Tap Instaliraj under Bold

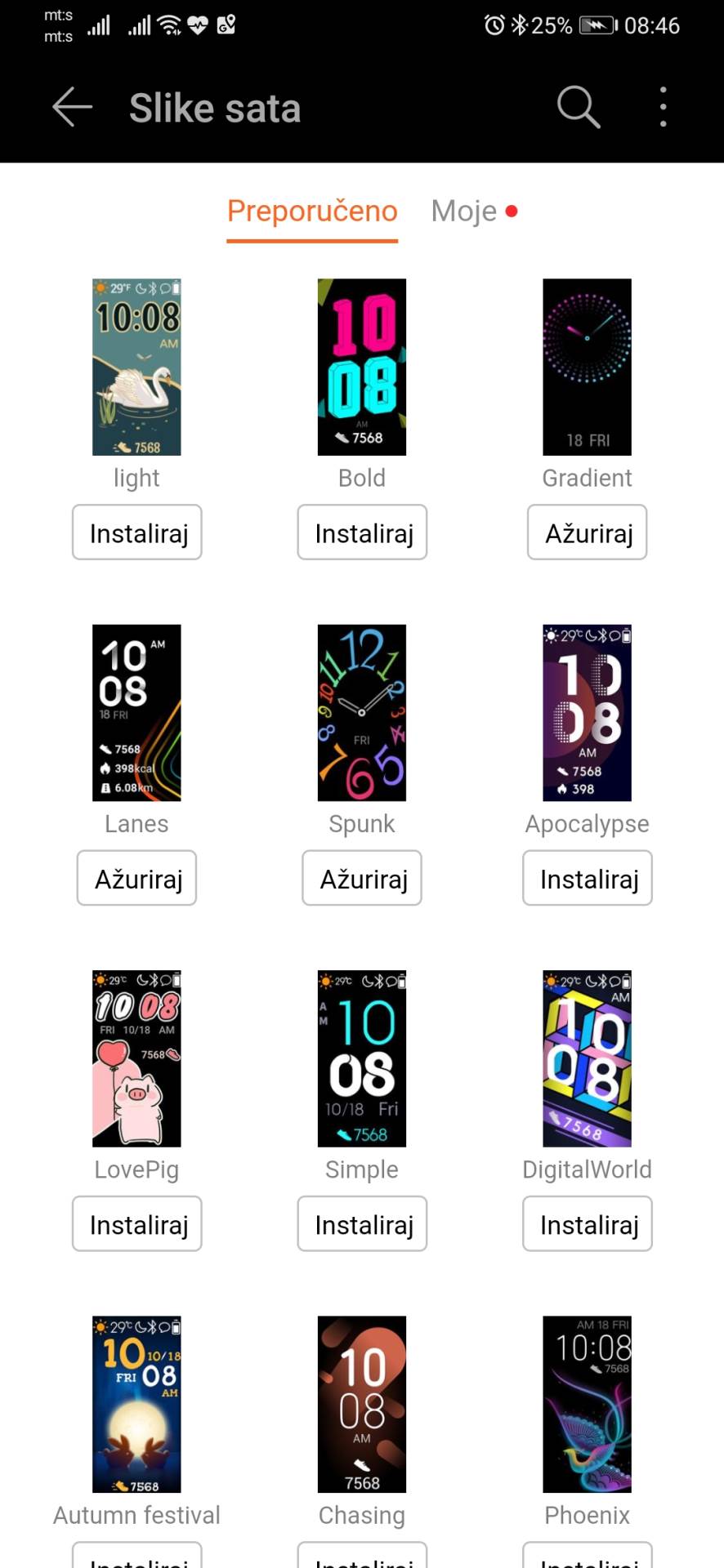pos(362,532)
